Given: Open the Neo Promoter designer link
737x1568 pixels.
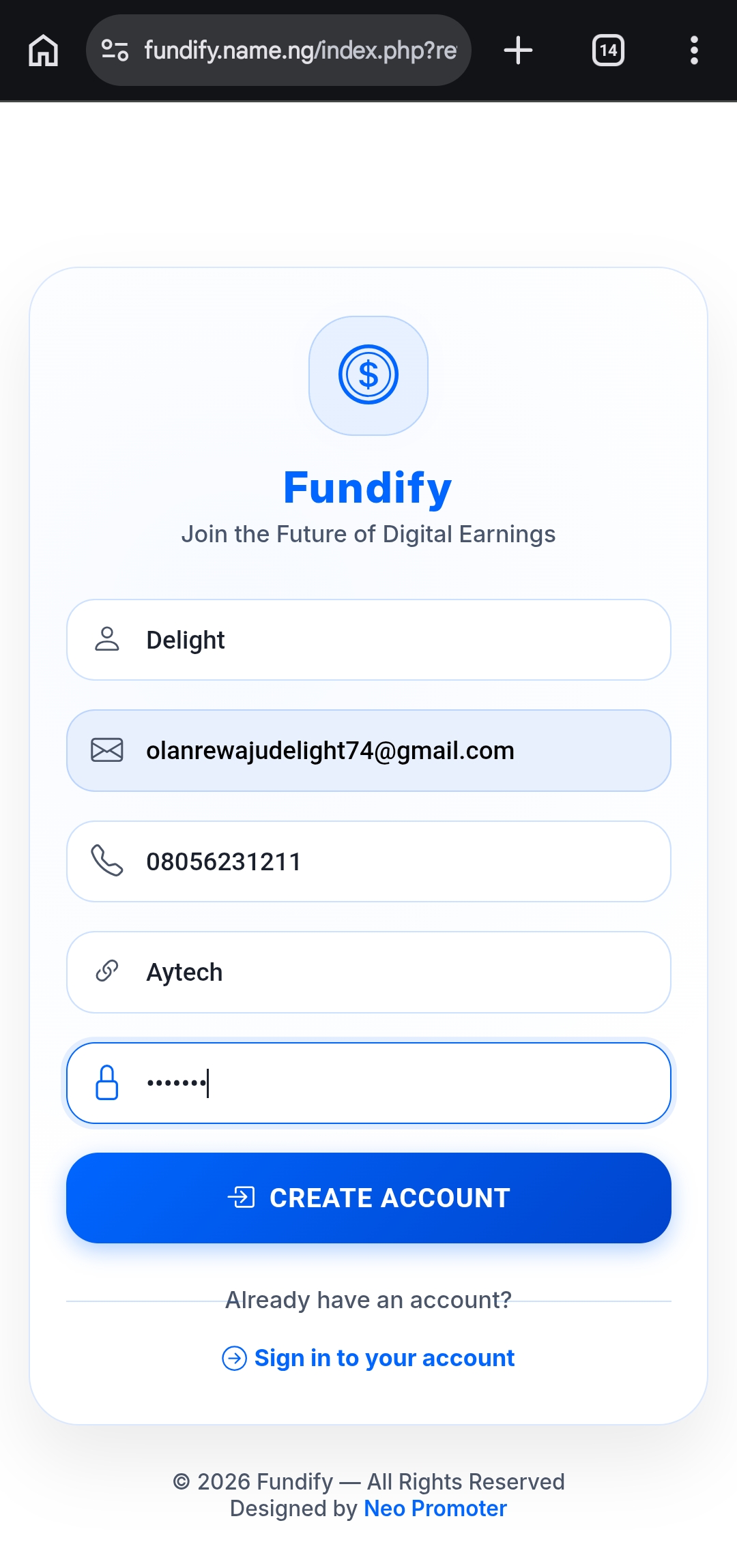Looking at the screenshot, I should coord(435,1509).
